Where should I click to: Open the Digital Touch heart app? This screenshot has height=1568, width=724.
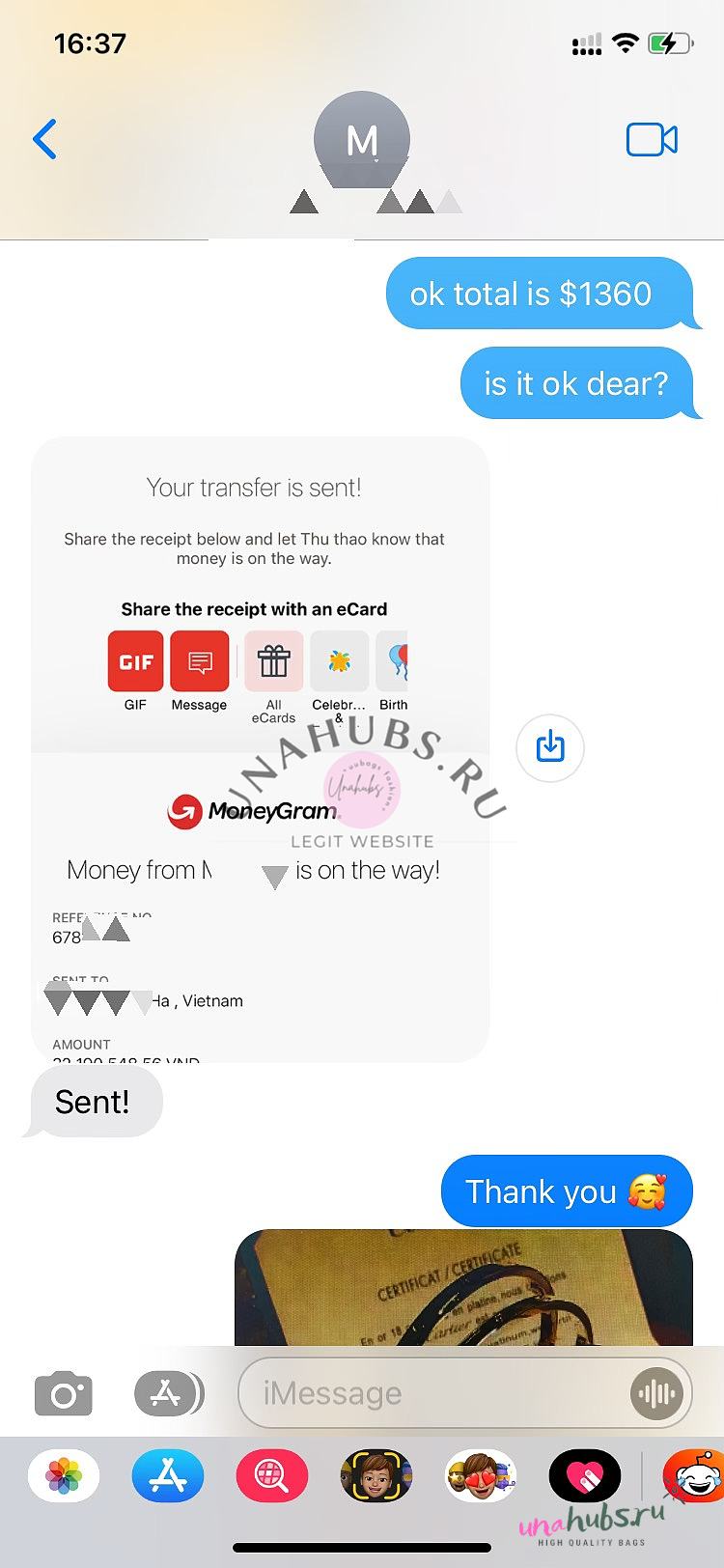coord(585,1476)
